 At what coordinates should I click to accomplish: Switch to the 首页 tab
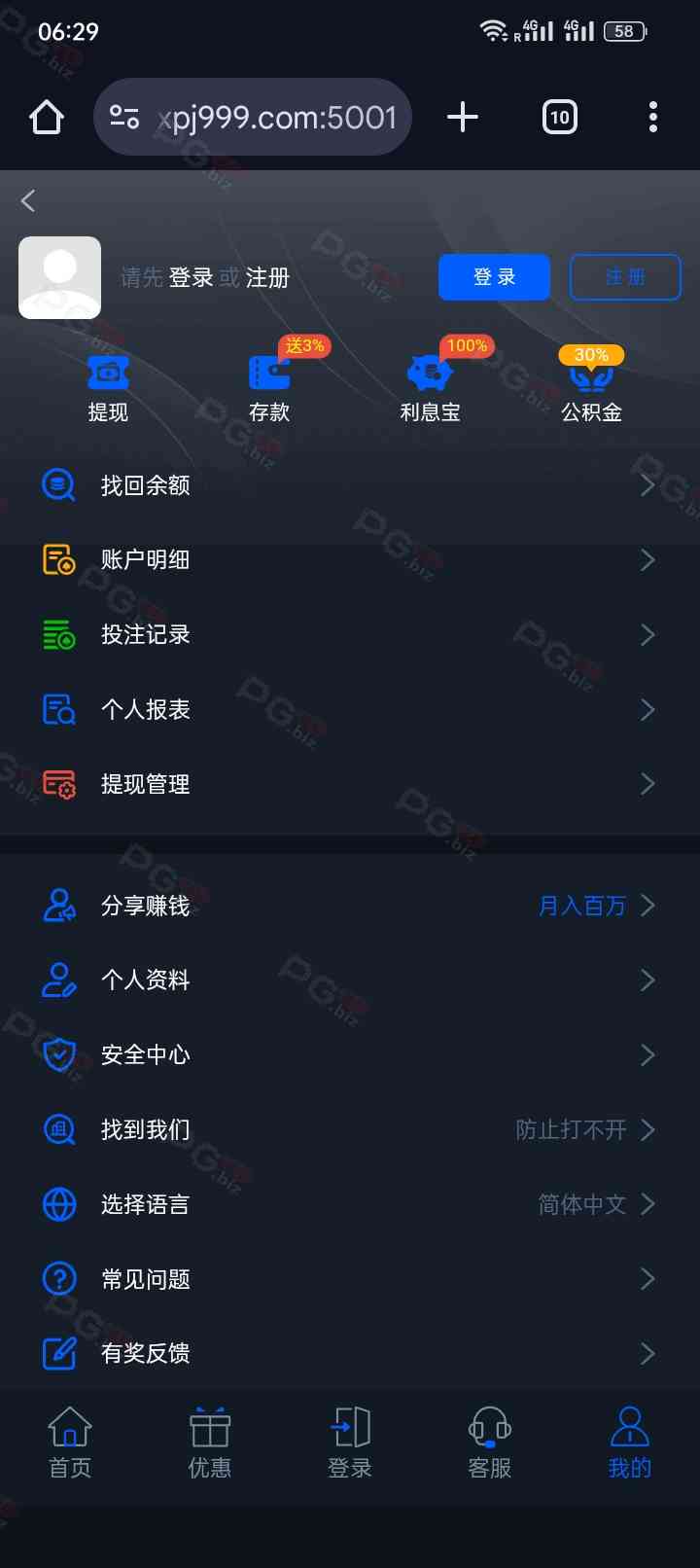point(70,1443)
